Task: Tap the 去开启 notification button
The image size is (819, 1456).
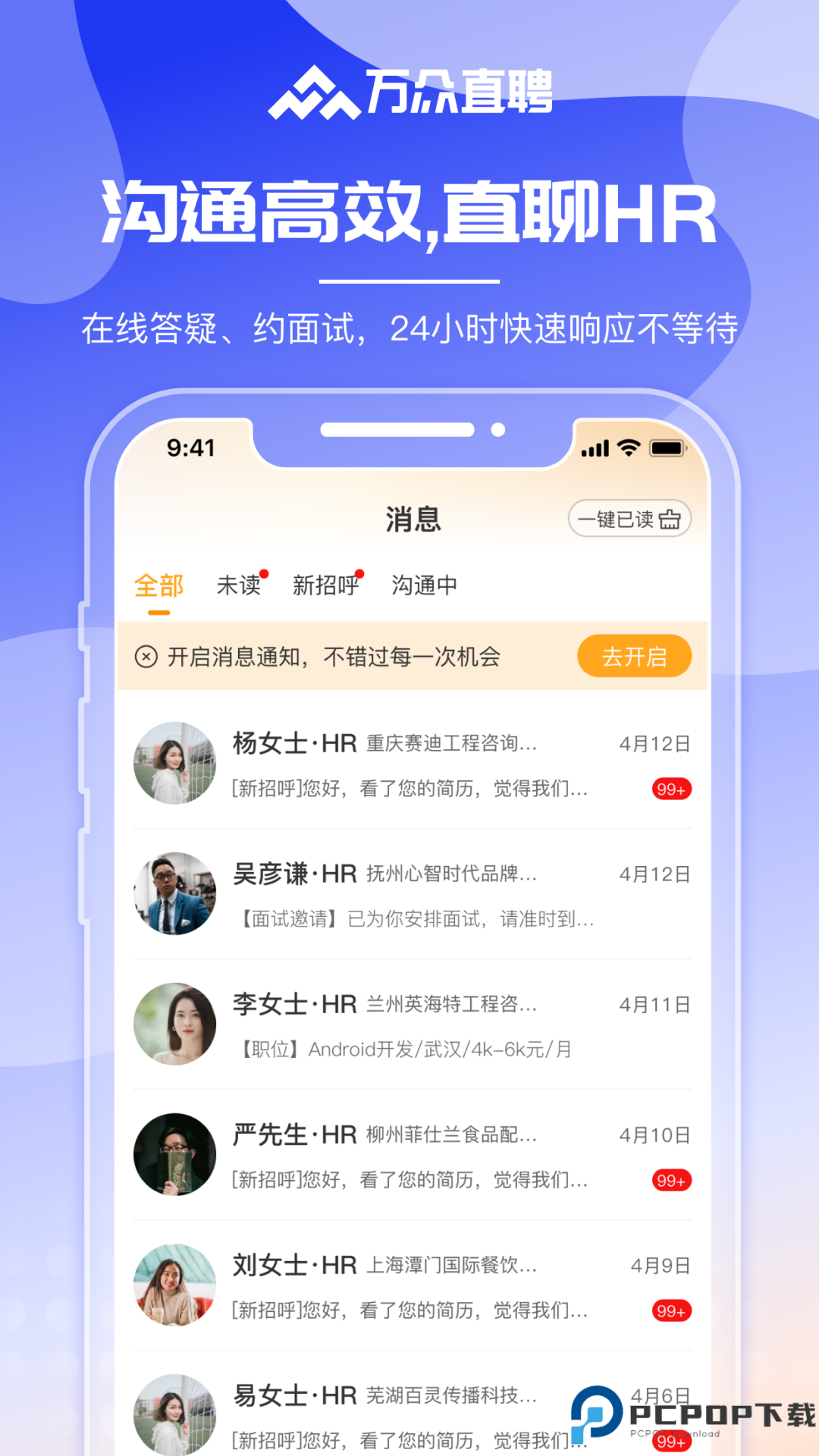Action: (x=635, y=656)
